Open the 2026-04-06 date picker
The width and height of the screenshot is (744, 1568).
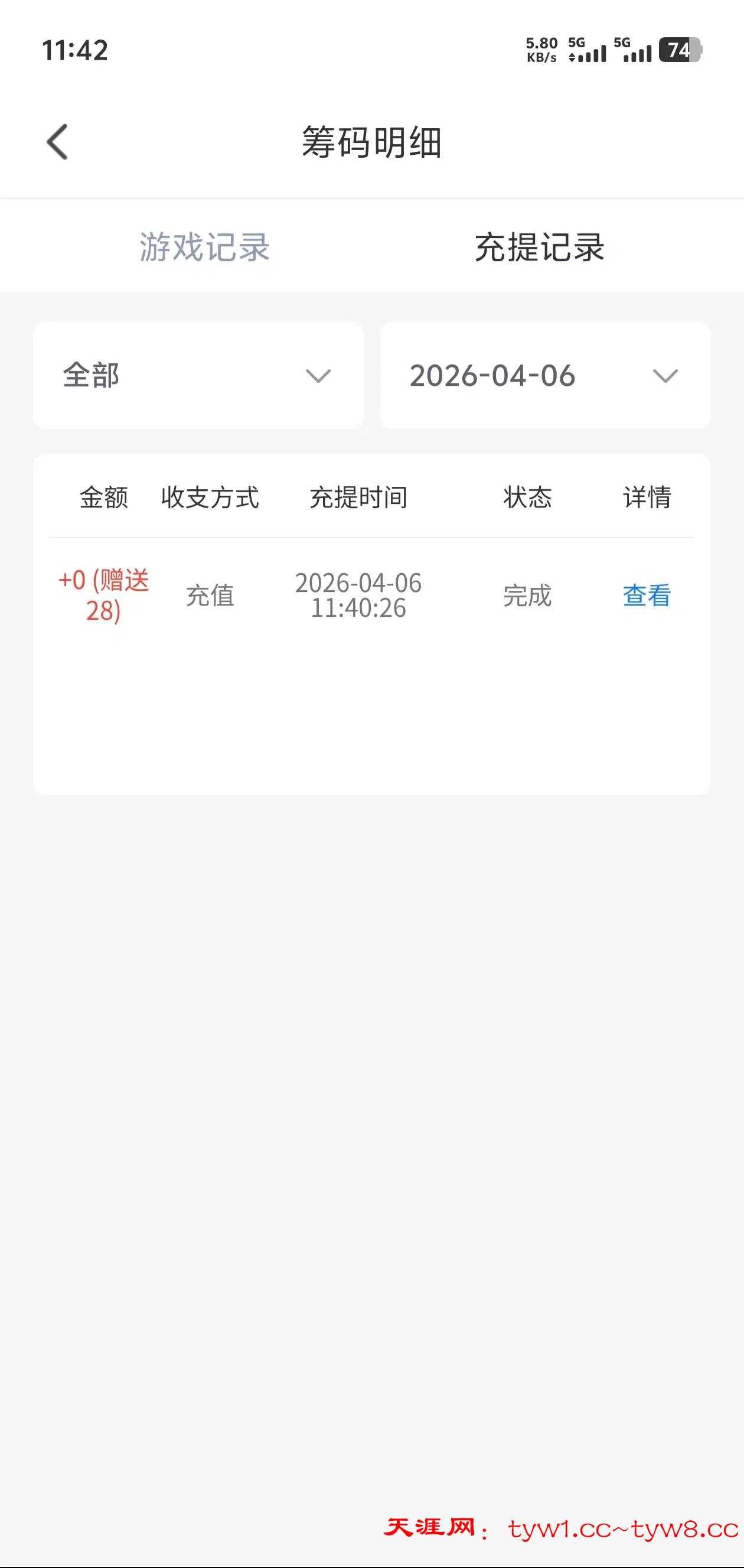pos(545,376)
